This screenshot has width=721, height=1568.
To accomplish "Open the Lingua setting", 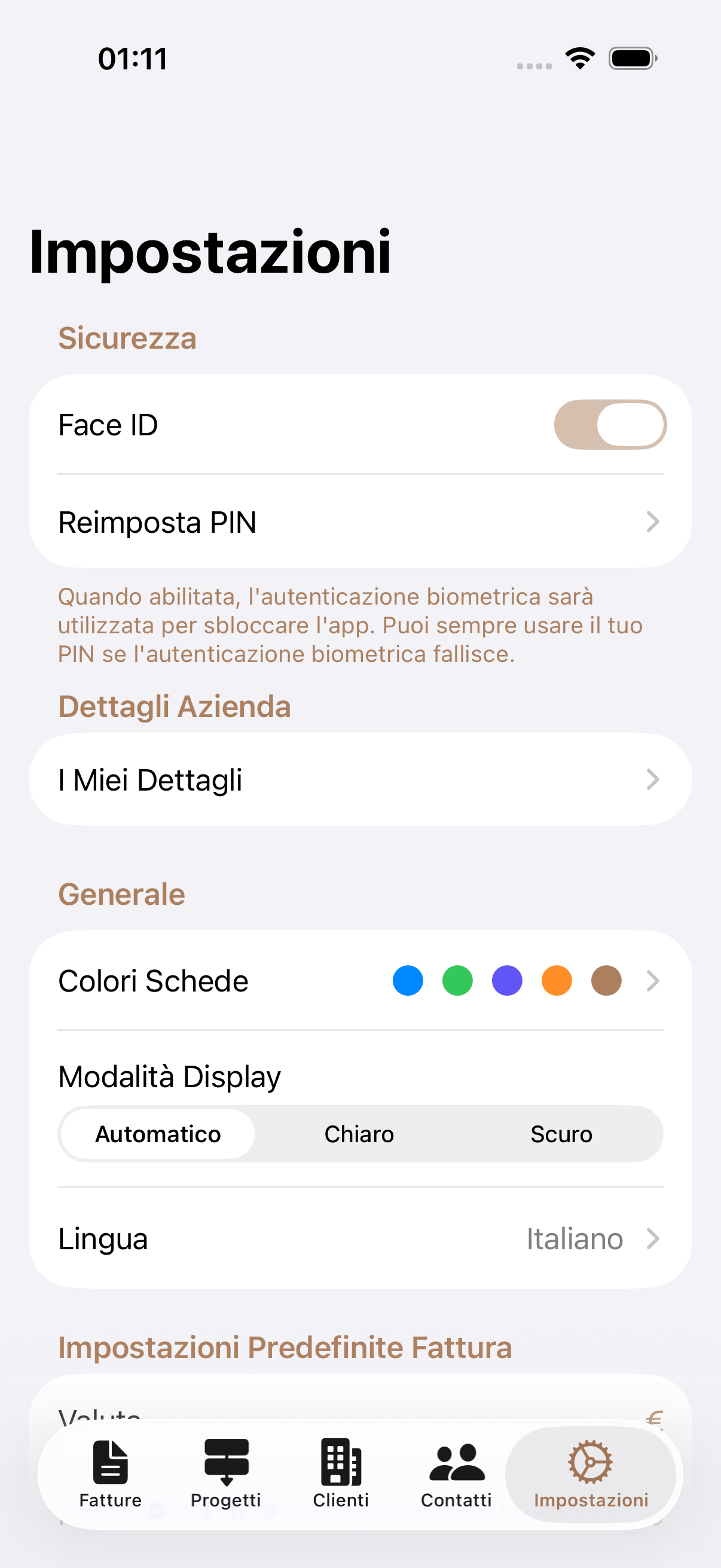I will click(x=360, y=1238).
